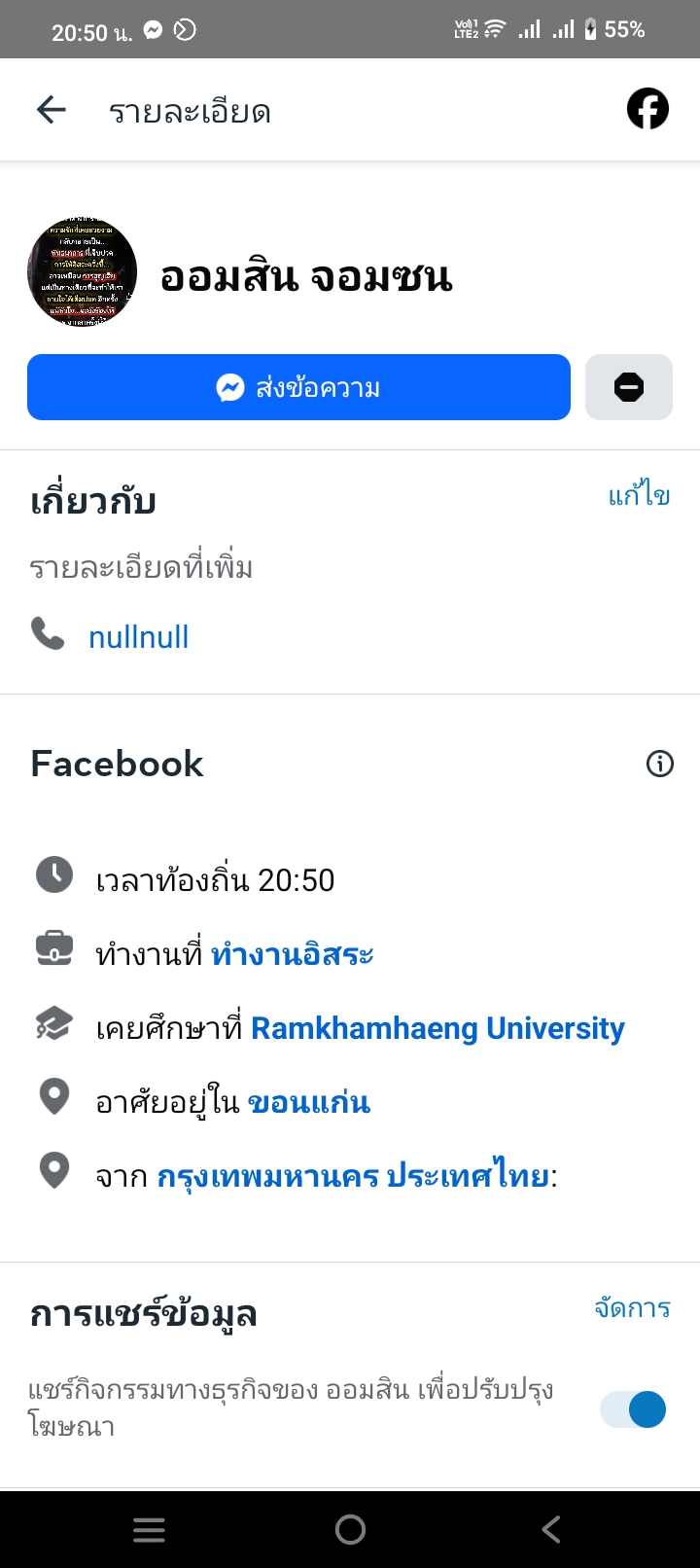Viewport: 700px width, 1568px height.
Task: Open the nullnull phone number link
Action: 138,637
